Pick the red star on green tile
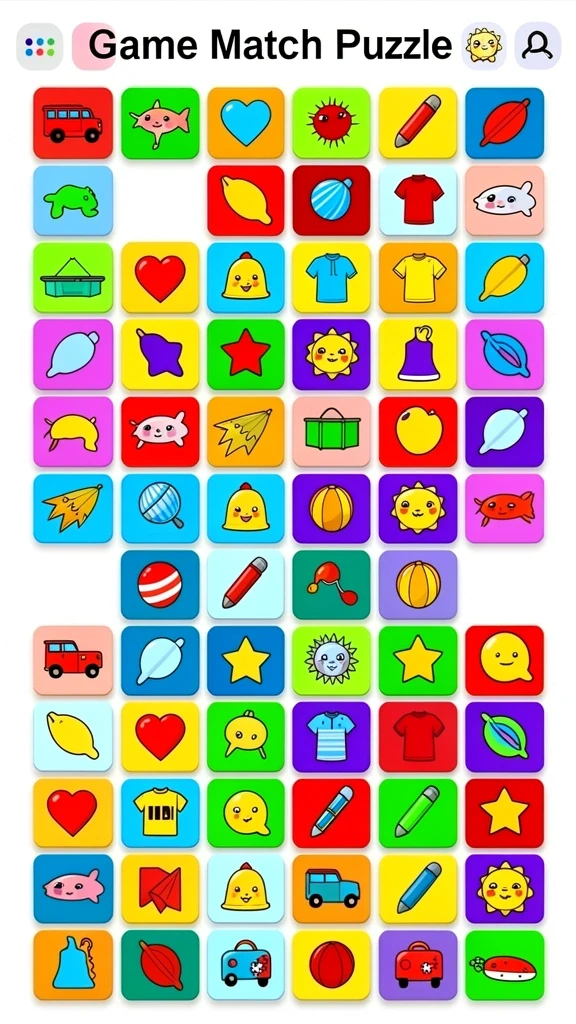Viewport: 576px width, 1024px height. click(x=246, y=355)
